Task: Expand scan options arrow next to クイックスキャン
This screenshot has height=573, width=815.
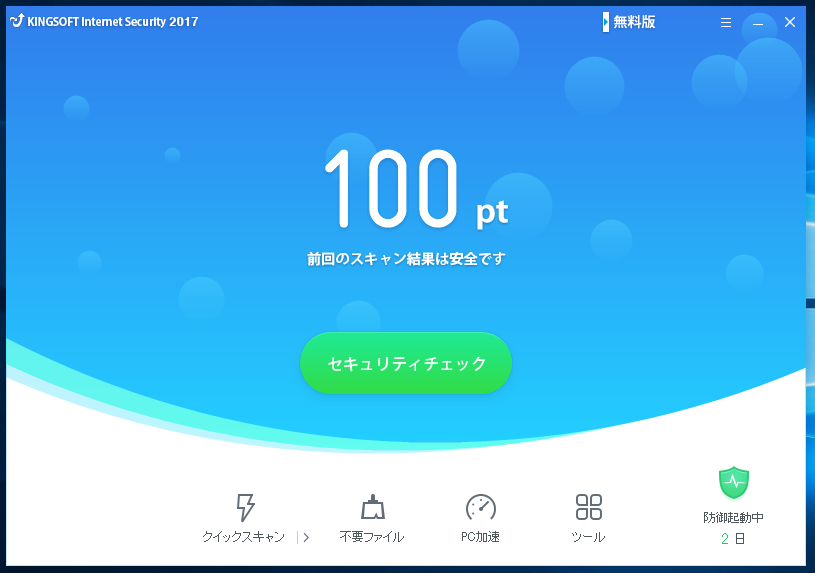Action: (306, 537)
